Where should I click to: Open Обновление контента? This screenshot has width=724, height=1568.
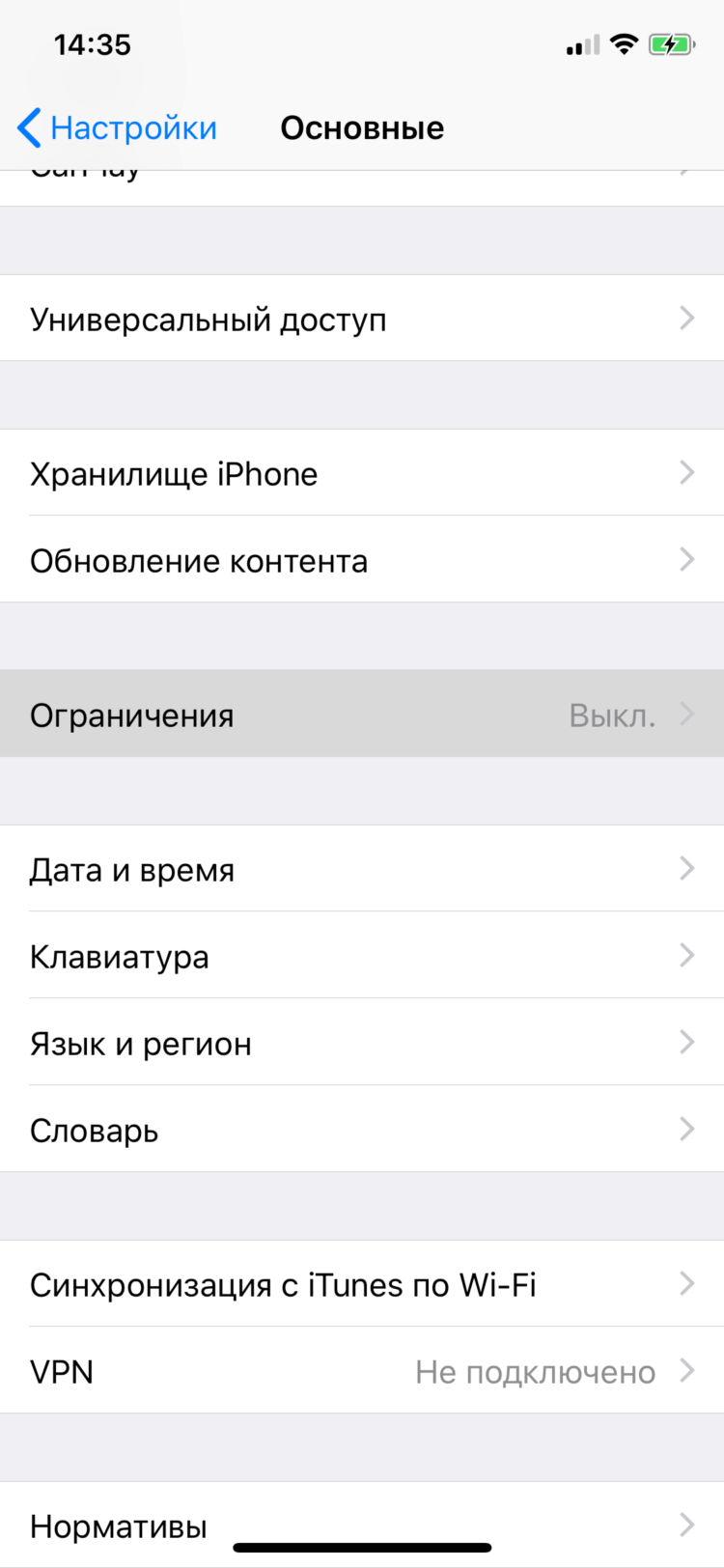[x=362, y=560]
